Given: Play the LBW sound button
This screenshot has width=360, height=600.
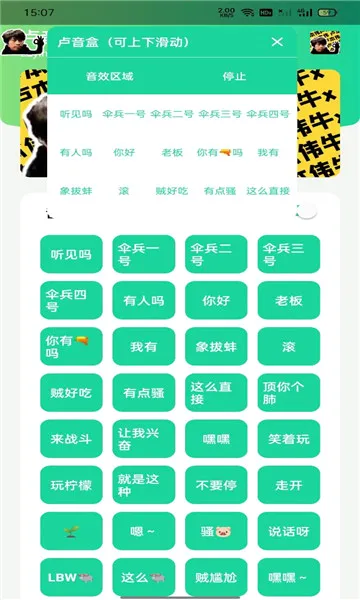Looking at the screenshot, I should 71,577.
